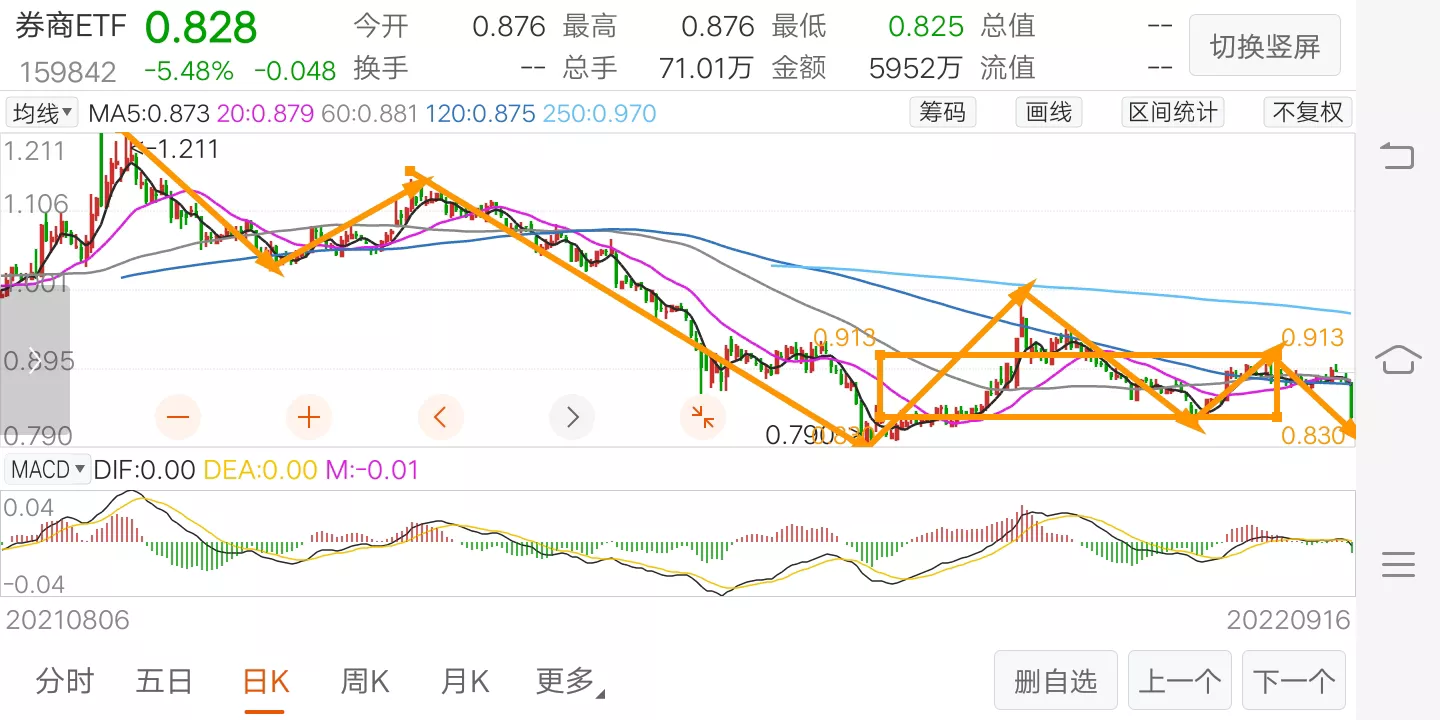Move chart right with the right arrow
The height and width of the screenshot is (720, 1440).
pyautogui.click(x=572, y=417)
